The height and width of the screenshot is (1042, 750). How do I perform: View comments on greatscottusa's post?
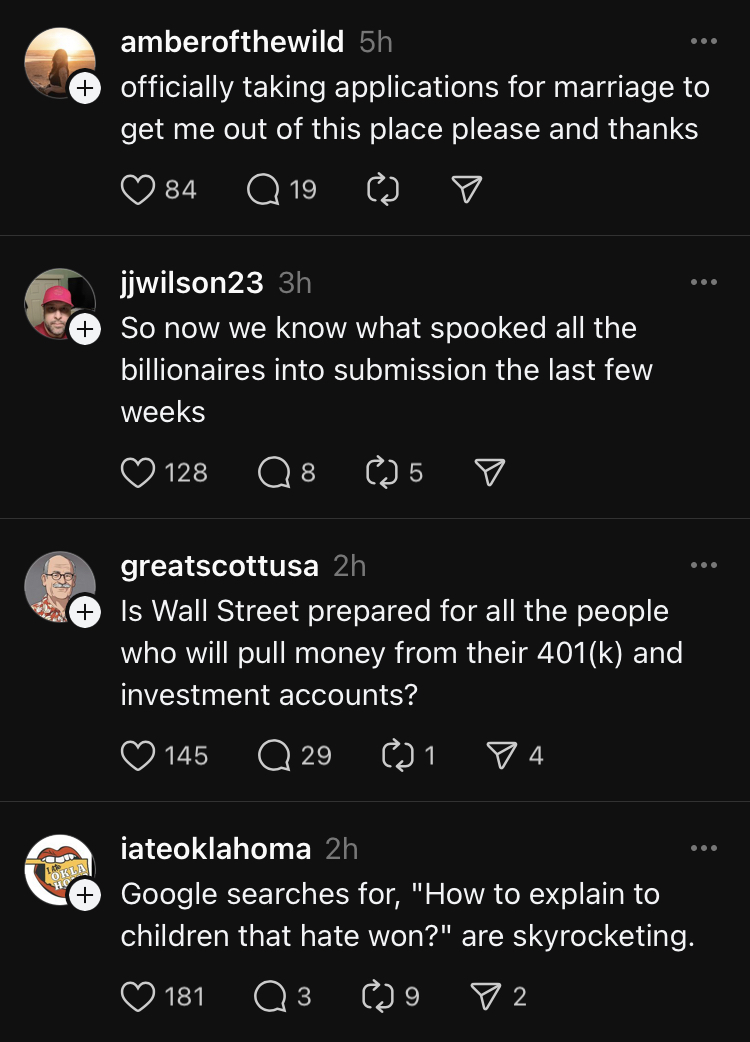pyautogui.click(x=273, y=756)
